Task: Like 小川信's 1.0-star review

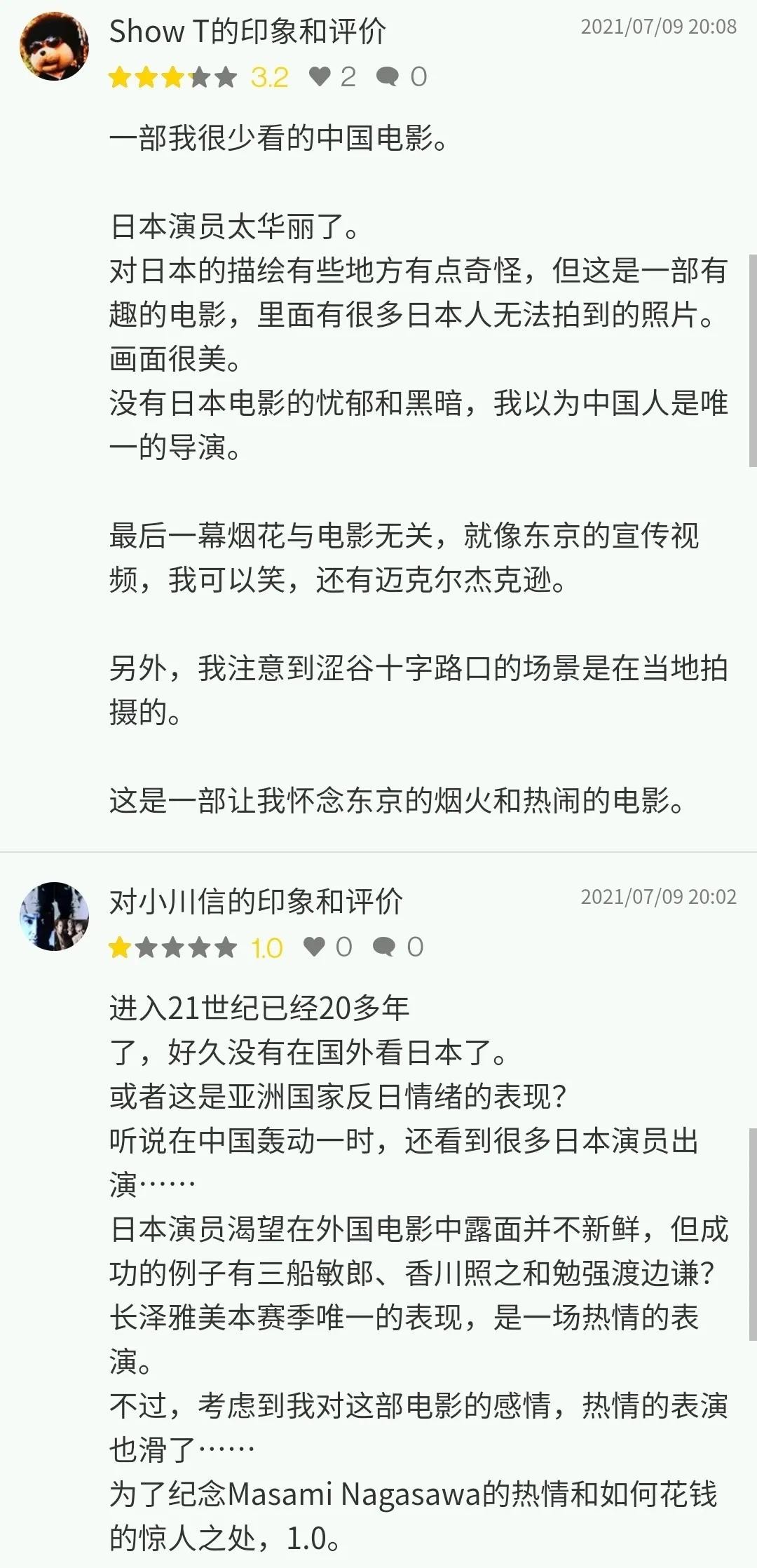Action: (x=315, y=947)
